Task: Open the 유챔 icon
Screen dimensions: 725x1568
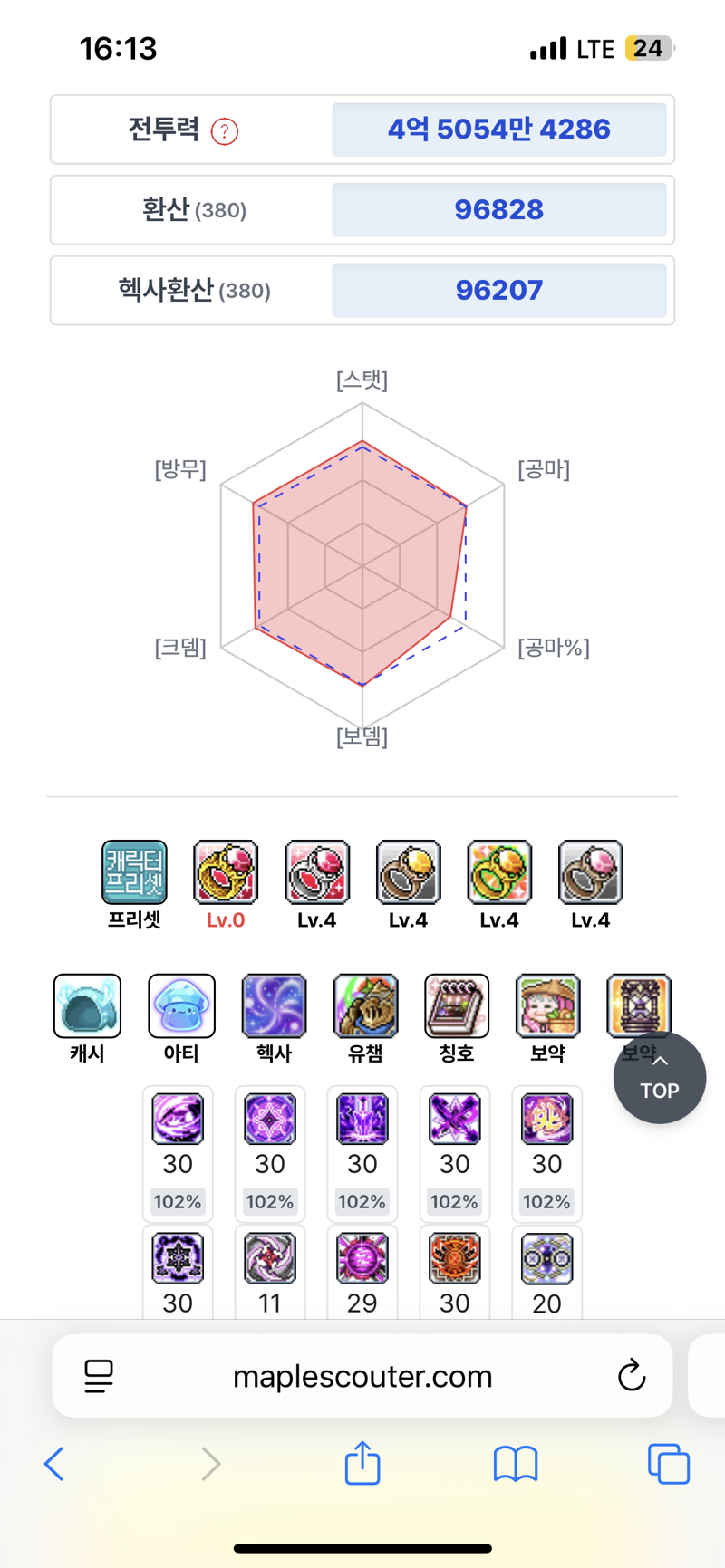Action: [x=365, y=1005]
